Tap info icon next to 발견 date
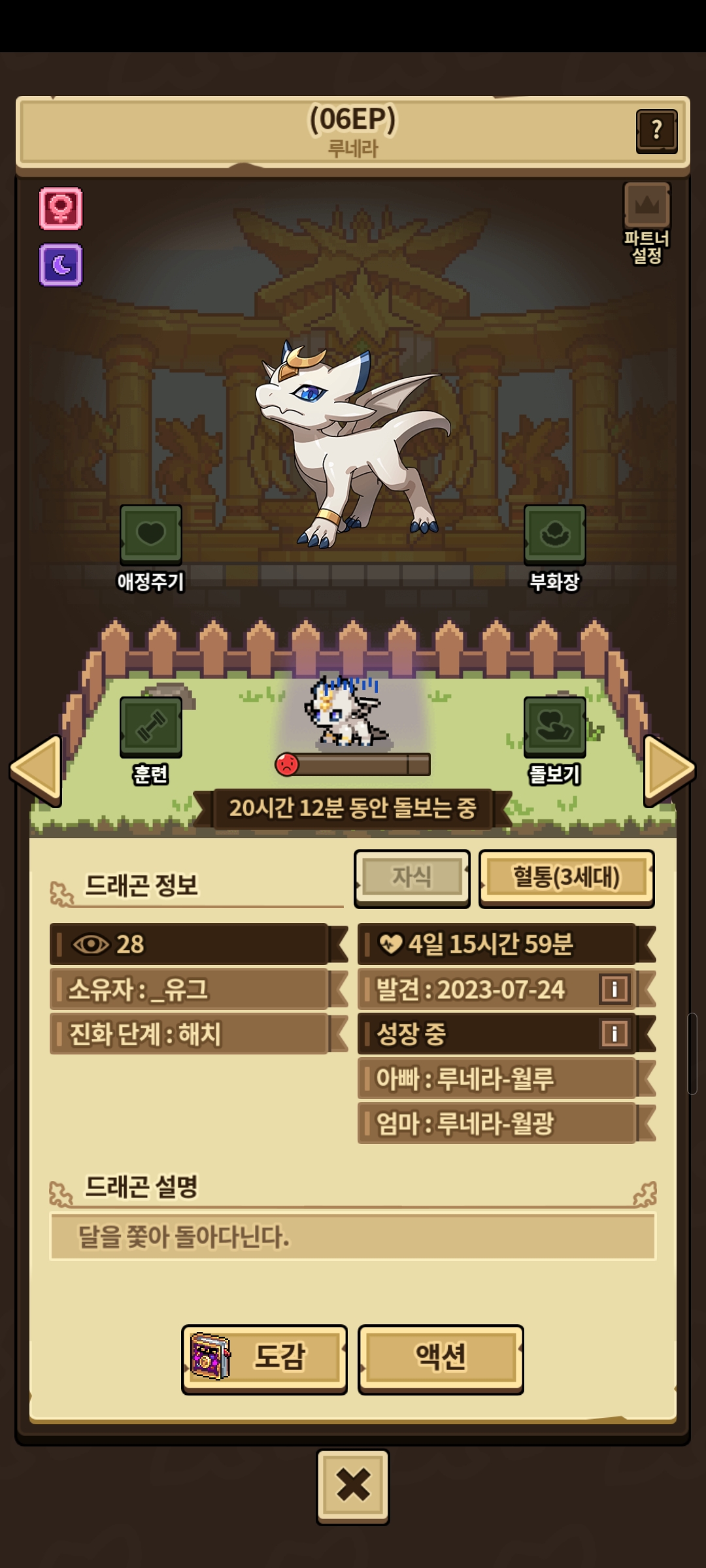This screenshot has width=706, height=1568. (614, 989)
